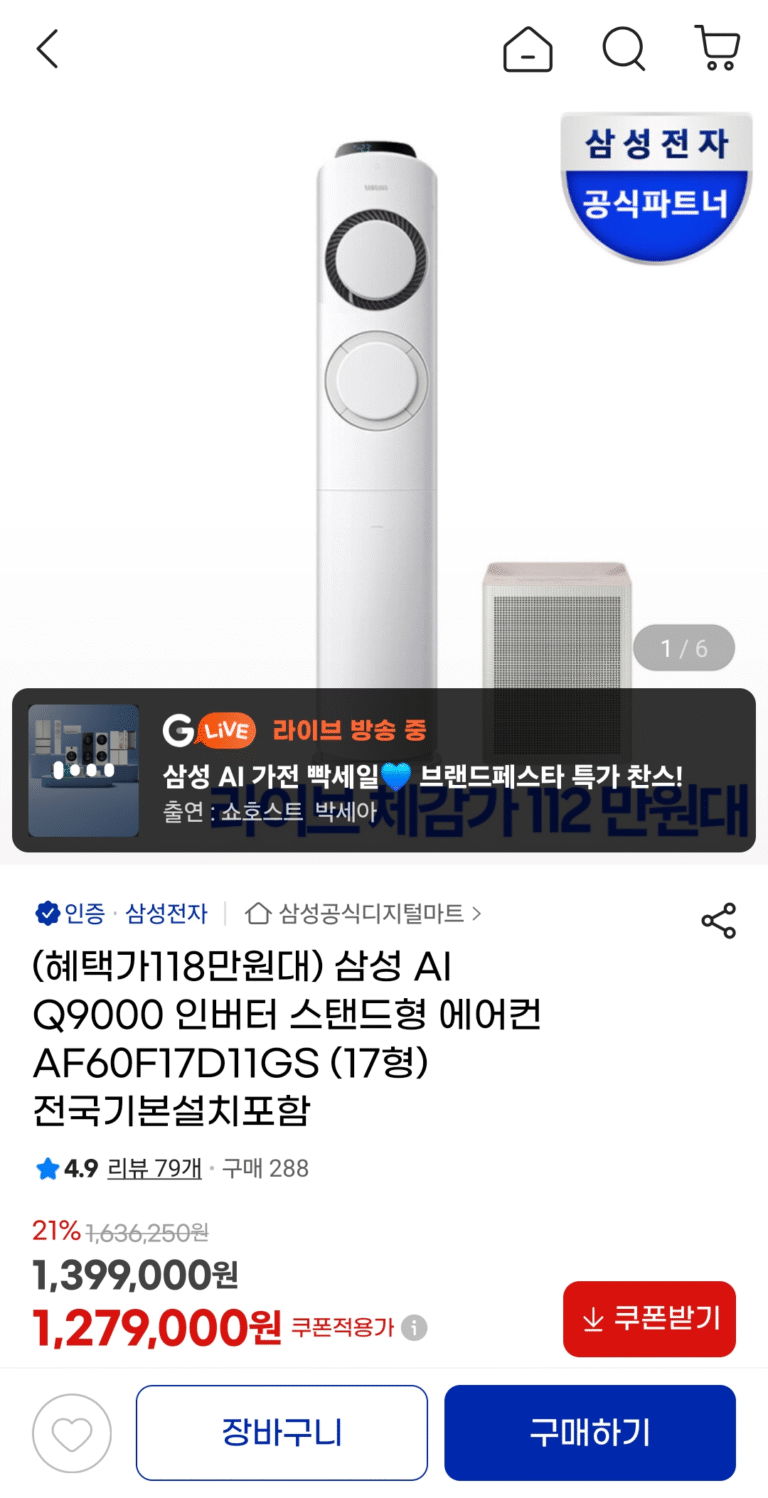Open the home icon in the top bar
This screenshot has height=1498, width=768.
527,49
